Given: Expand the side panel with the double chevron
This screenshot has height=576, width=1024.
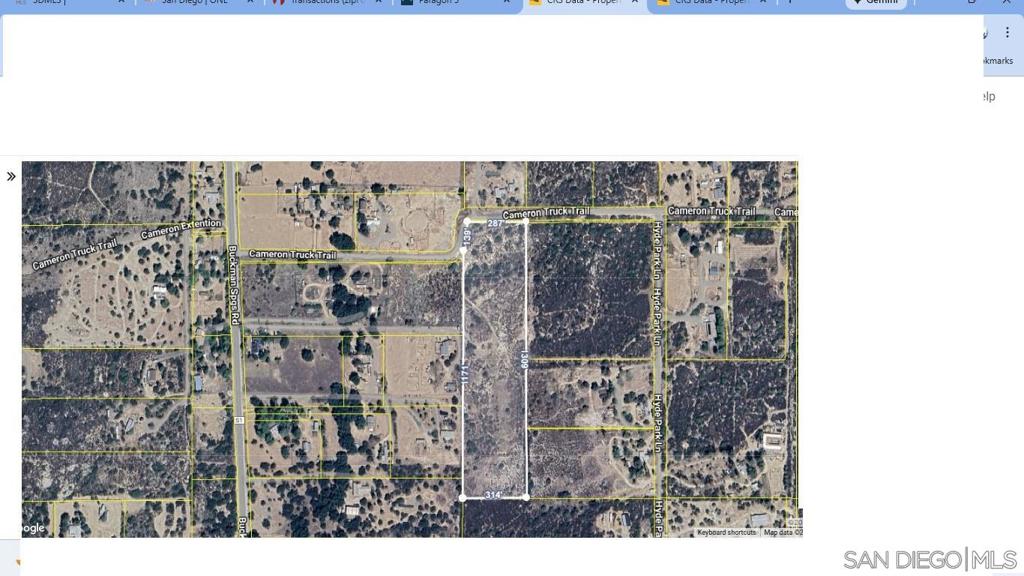Looking at the screenshot, I should tap(11, 177).
